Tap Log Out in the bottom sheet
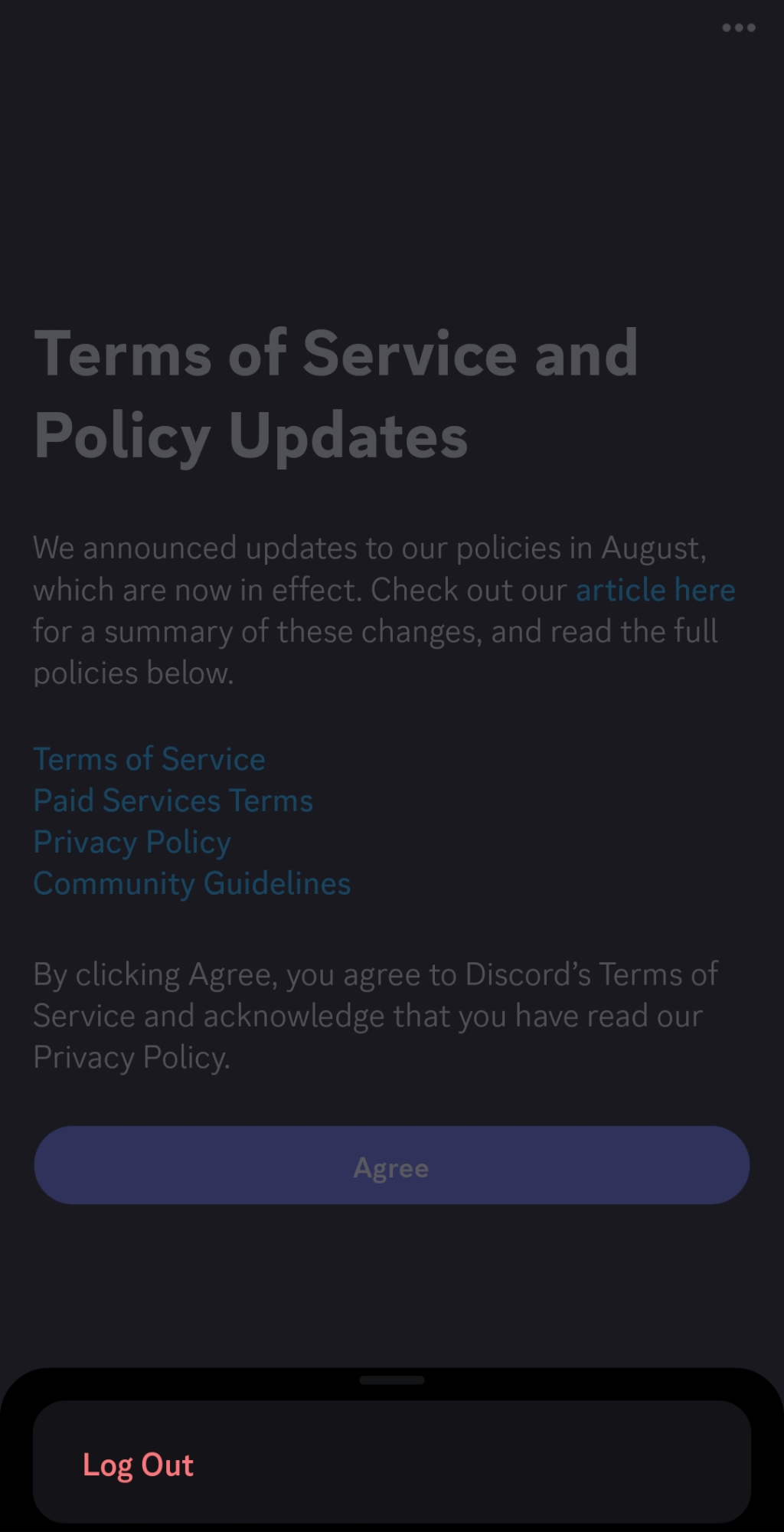784x1532 pixels. point(139,1465)
